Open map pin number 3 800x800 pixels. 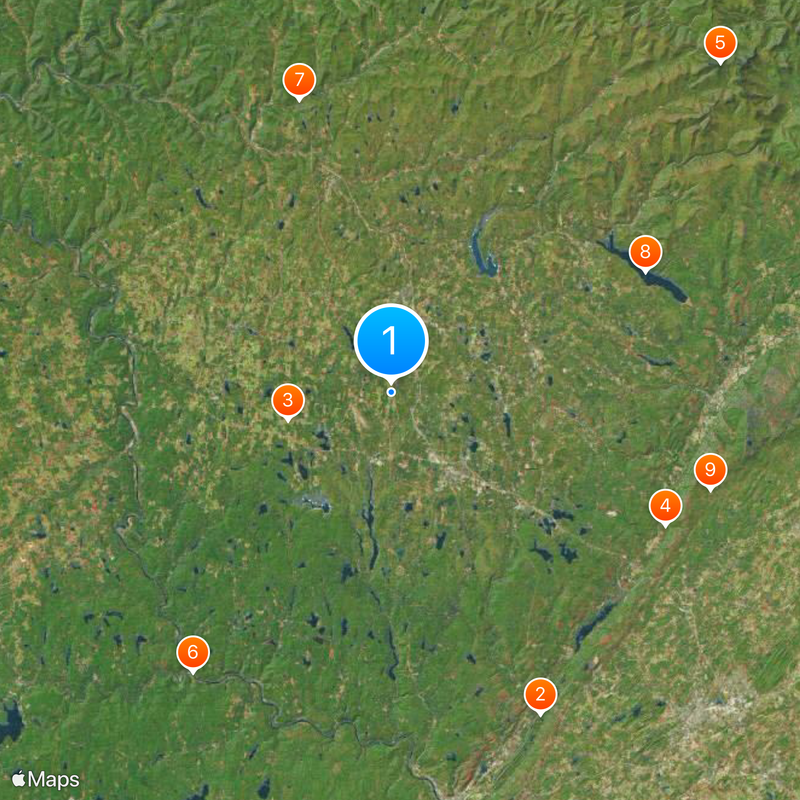point(288,401)
